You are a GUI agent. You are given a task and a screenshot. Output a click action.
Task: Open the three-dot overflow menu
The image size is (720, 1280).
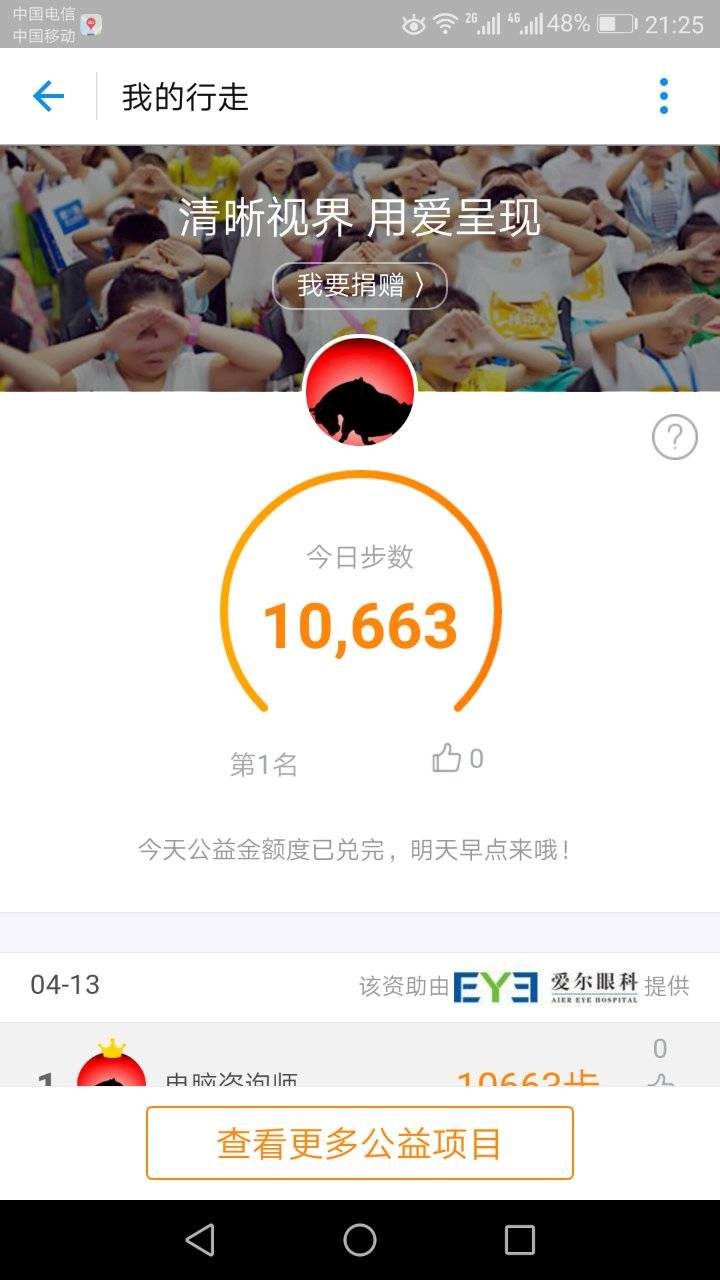(663, 96)
